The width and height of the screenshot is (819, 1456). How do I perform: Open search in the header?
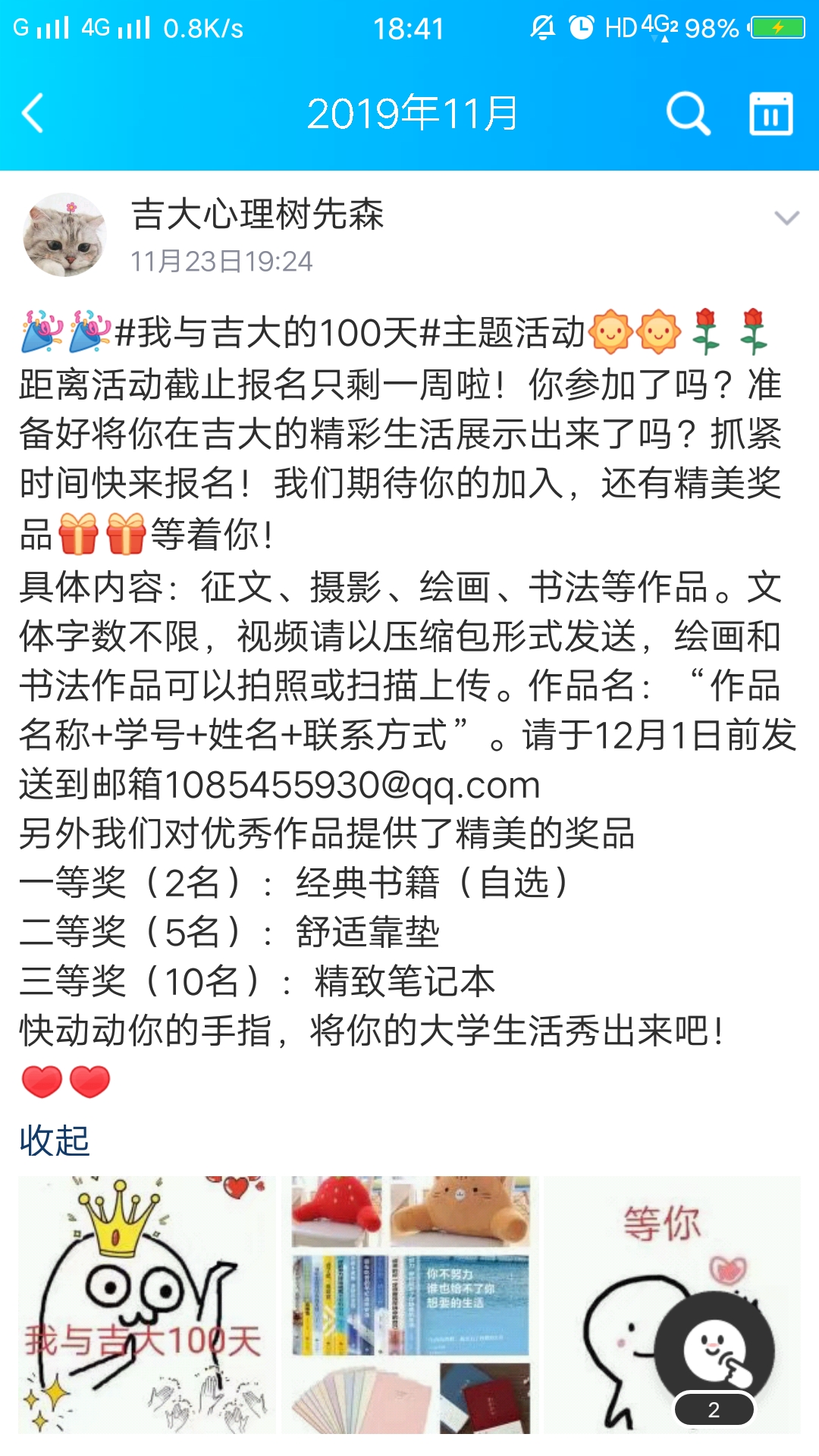[x=688, y=114]
